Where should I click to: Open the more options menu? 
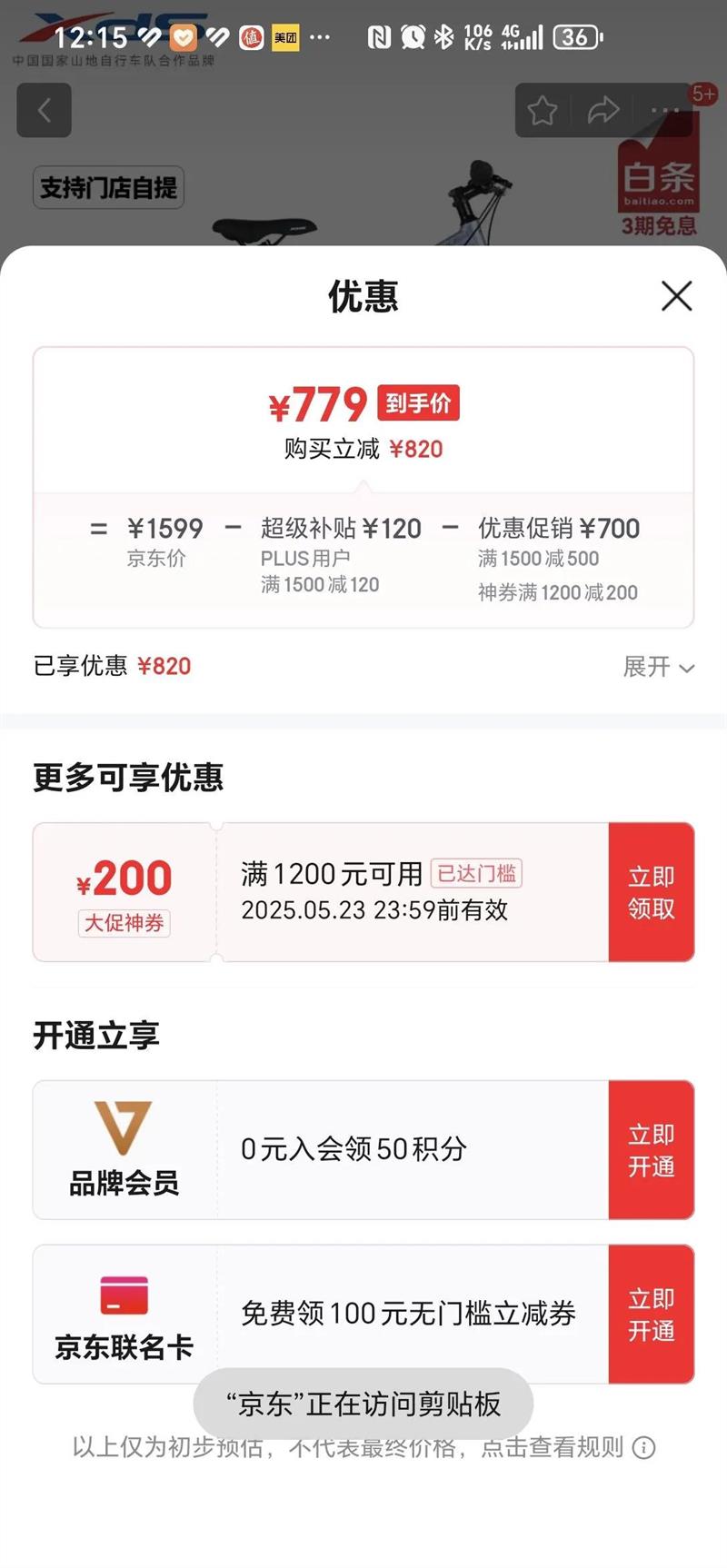(x=664, y=111)
